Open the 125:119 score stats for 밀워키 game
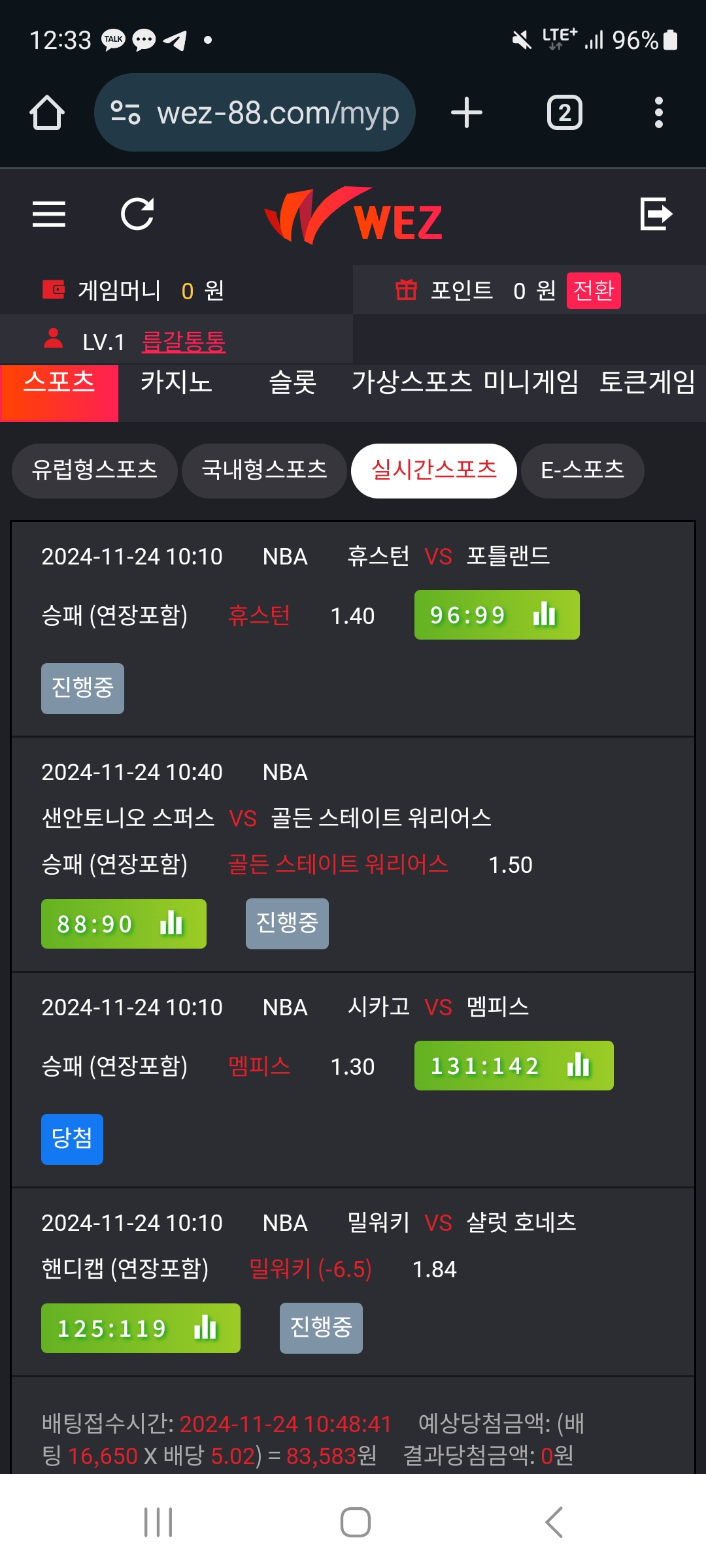The image size is (706, 1568). point(141,1328)
